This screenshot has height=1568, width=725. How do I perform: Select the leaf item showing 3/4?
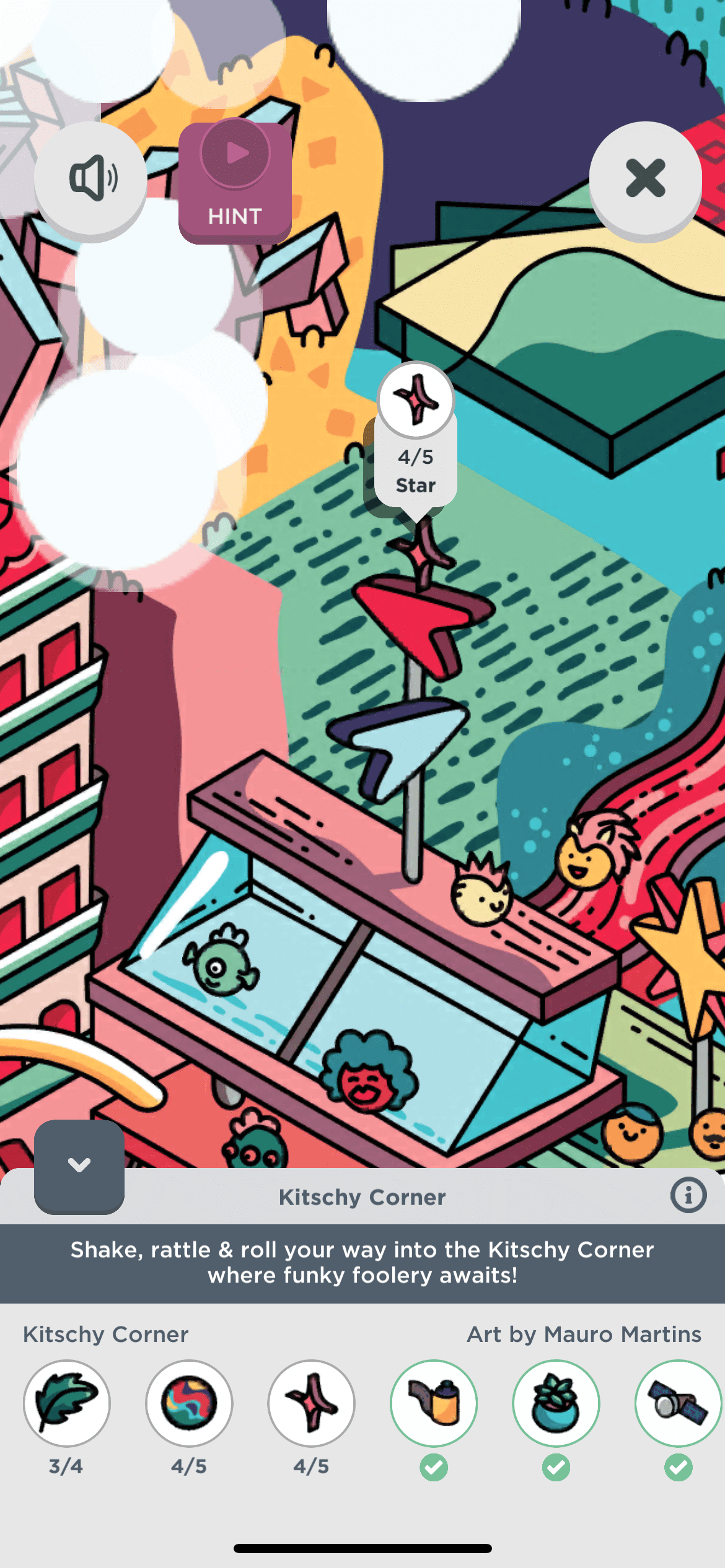coord(67,1403)
